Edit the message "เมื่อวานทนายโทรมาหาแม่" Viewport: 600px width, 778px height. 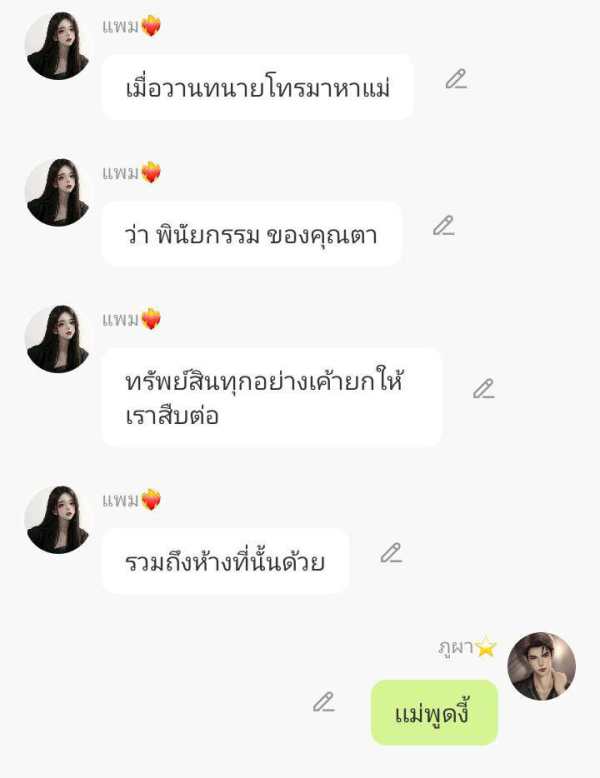coord(456,79)
